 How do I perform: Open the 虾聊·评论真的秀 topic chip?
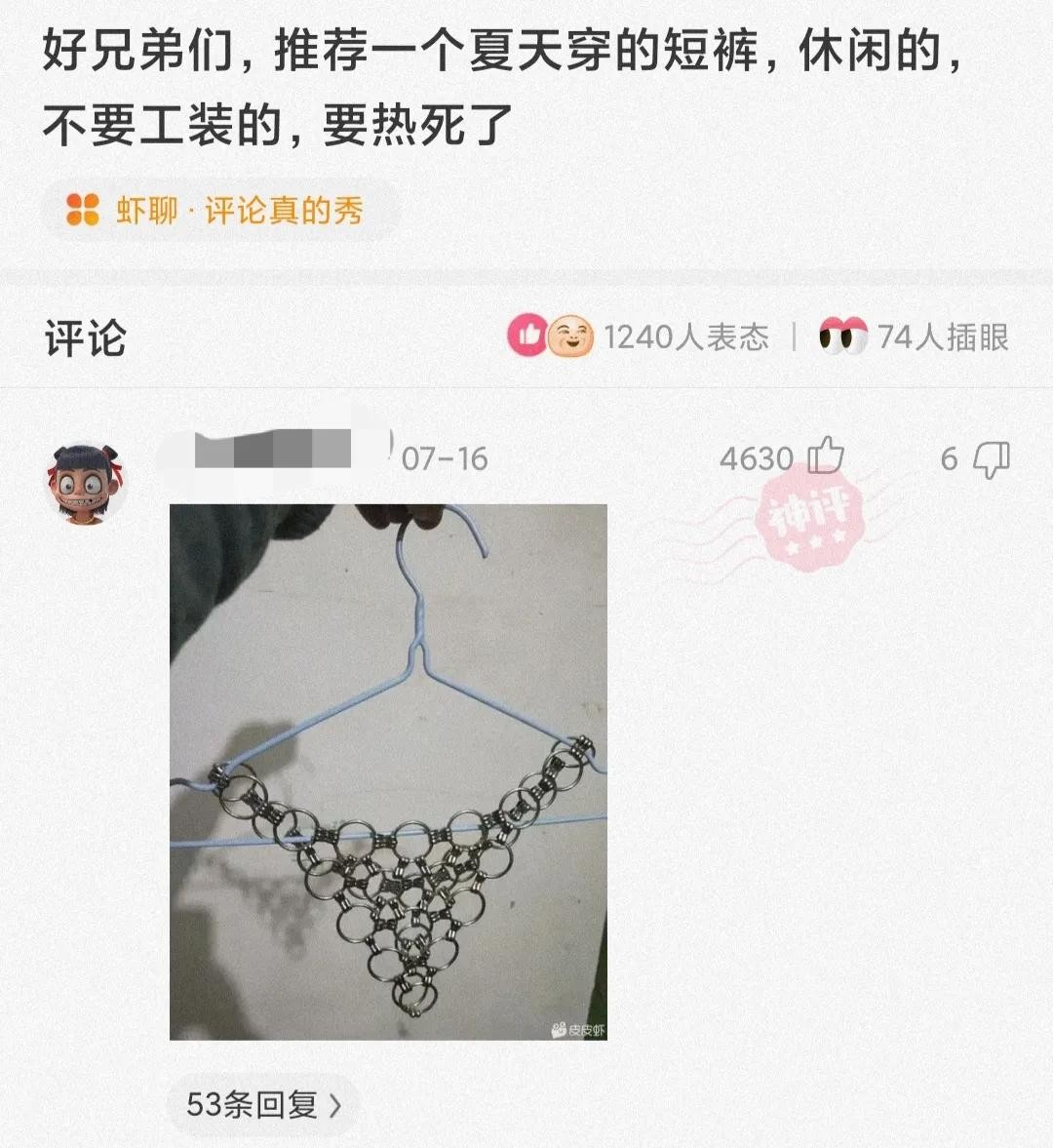pos(219,210)
